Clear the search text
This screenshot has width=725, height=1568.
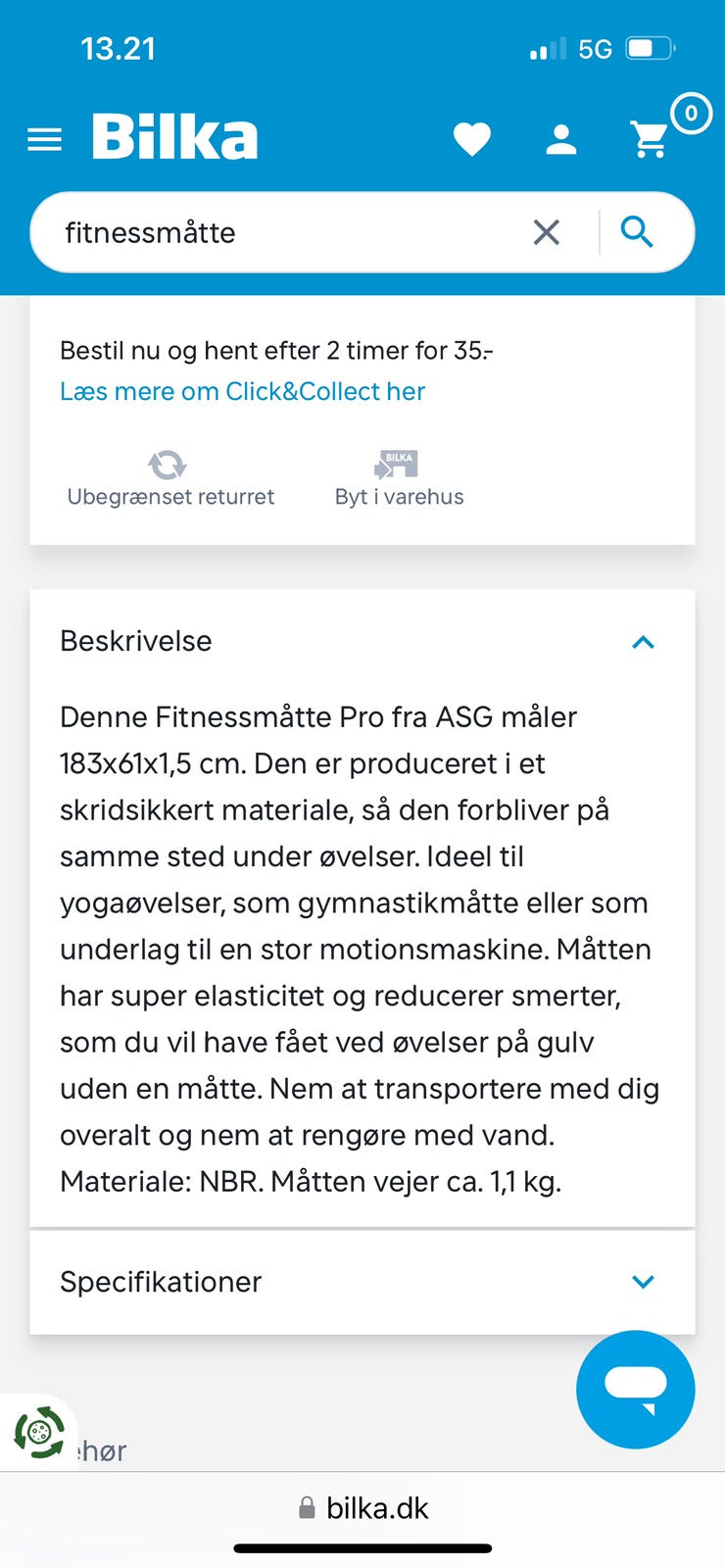pyautogui.click(x=547, y=232)
